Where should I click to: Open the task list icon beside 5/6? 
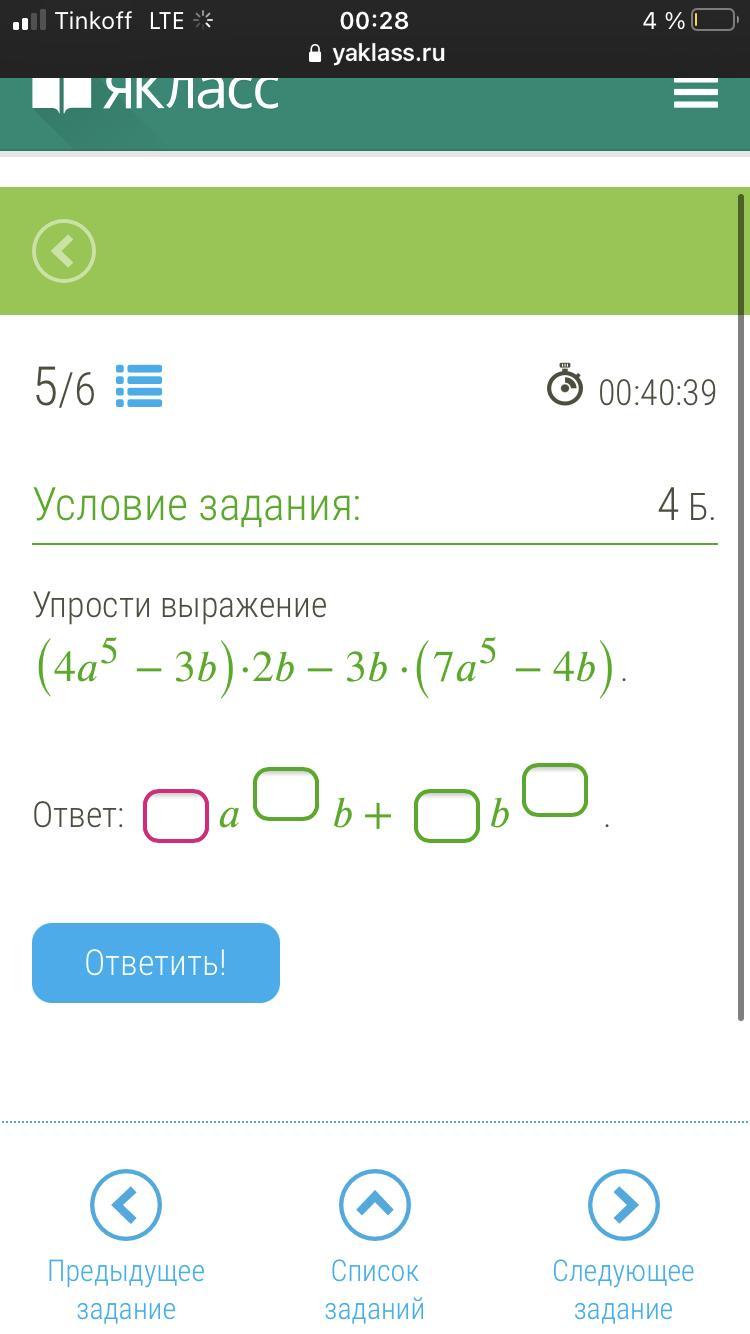(139, 386)
